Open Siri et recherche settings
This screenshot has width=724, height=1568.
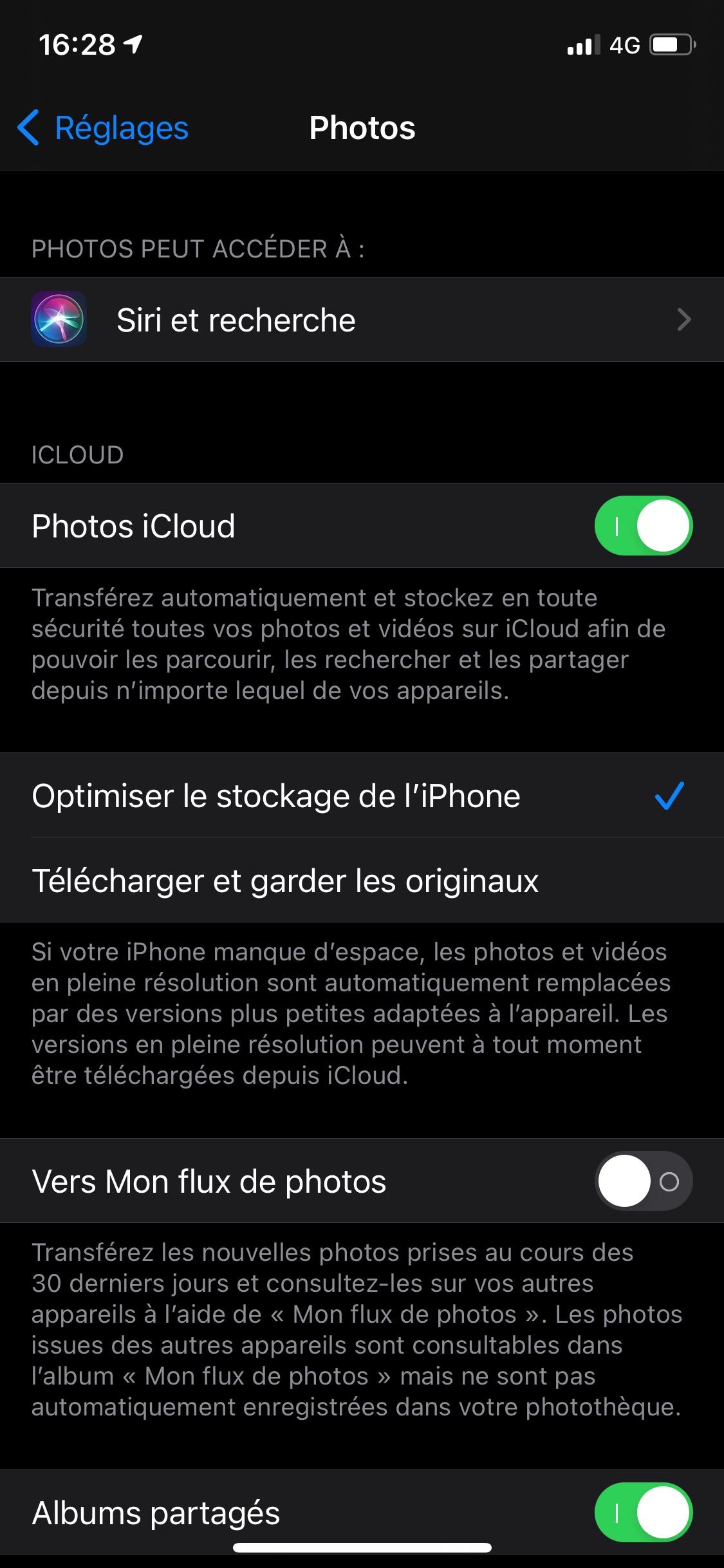(362, 320)
